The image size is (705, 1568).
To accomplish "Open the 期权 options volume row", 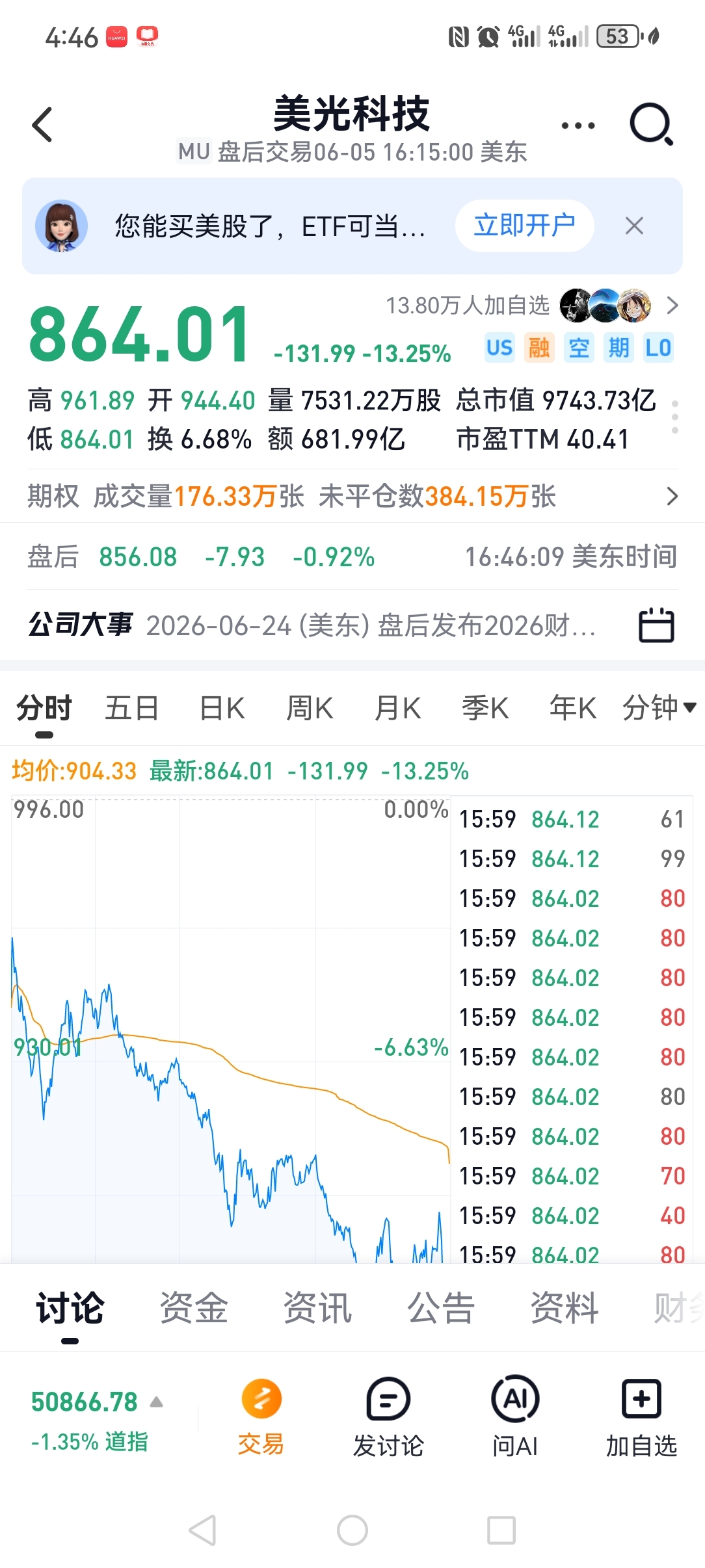I will pos(352,496).
